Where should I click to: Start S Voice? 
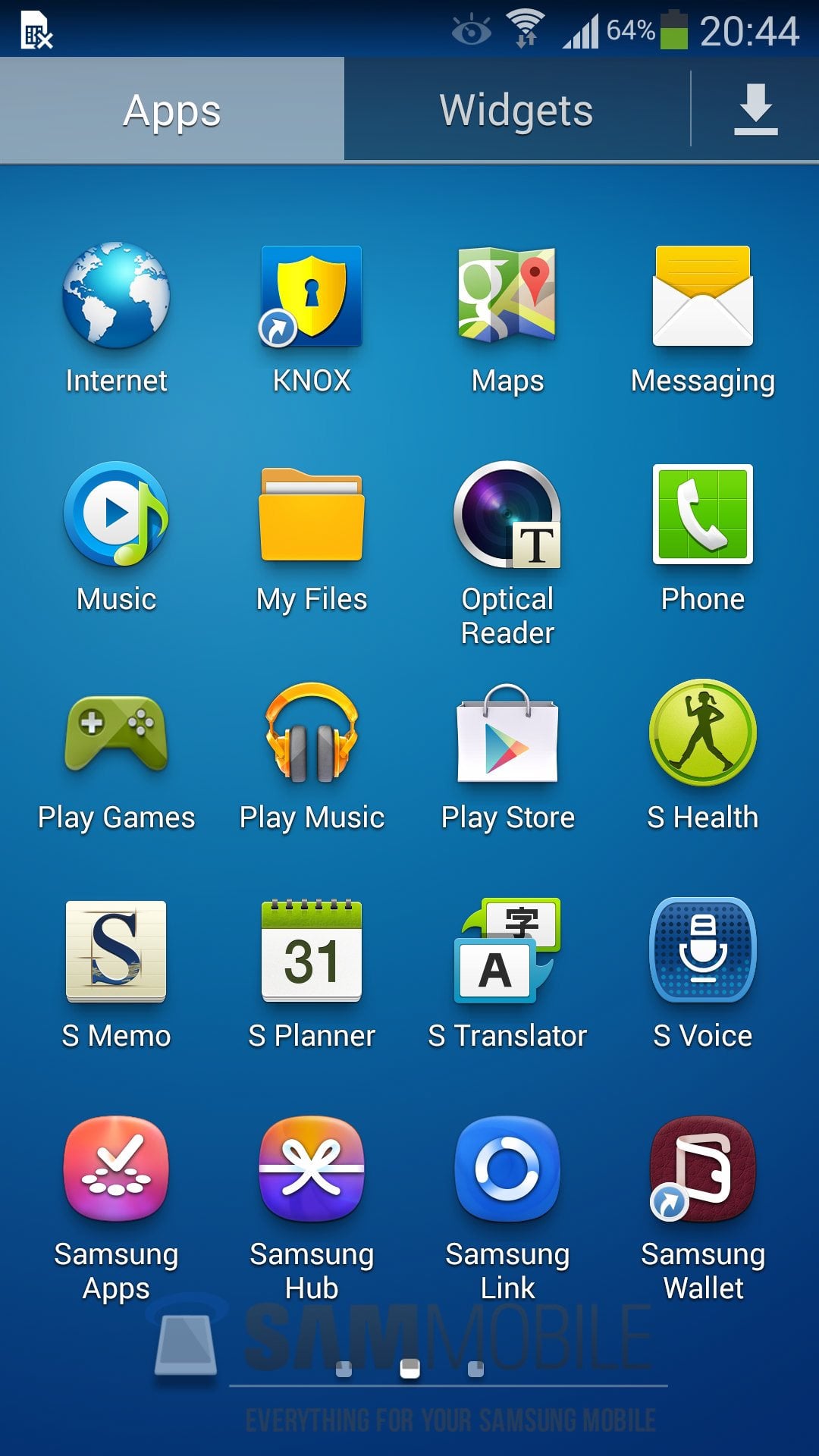point(703,951)
